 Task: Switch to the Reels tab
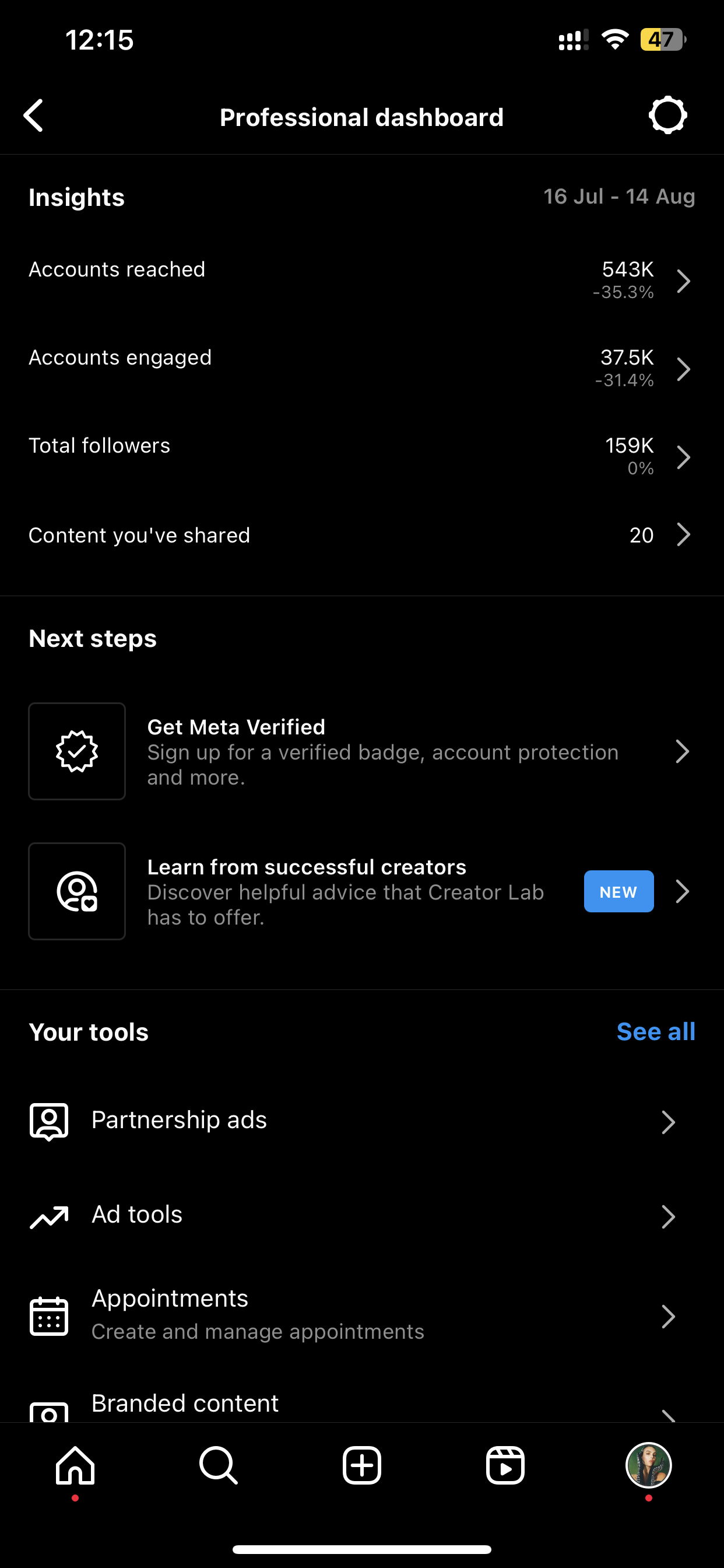[505, 1465]
